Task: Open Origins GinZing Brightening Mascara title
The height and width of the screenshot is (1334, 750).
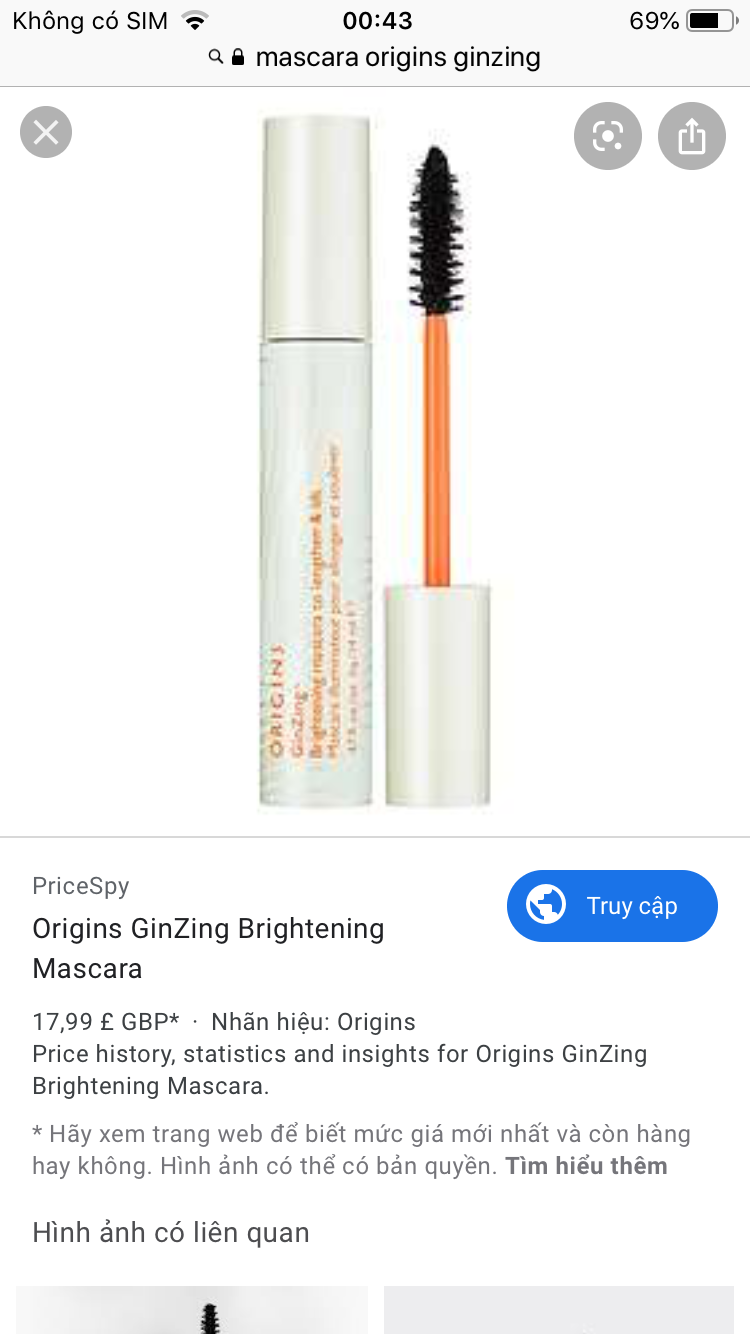Action: [208, 948]
